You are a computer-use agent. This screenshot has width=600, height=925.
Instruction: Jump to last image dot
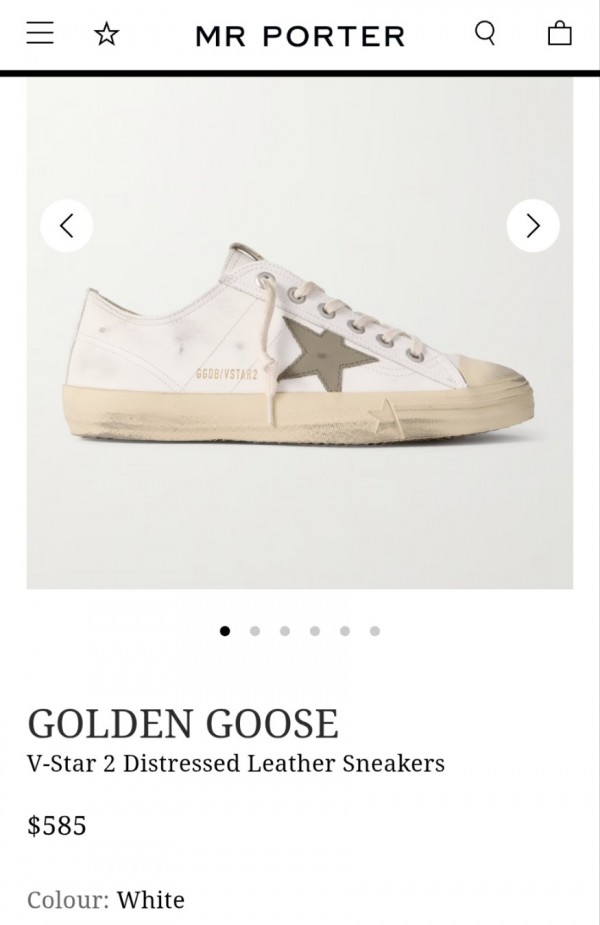[375, 631]
